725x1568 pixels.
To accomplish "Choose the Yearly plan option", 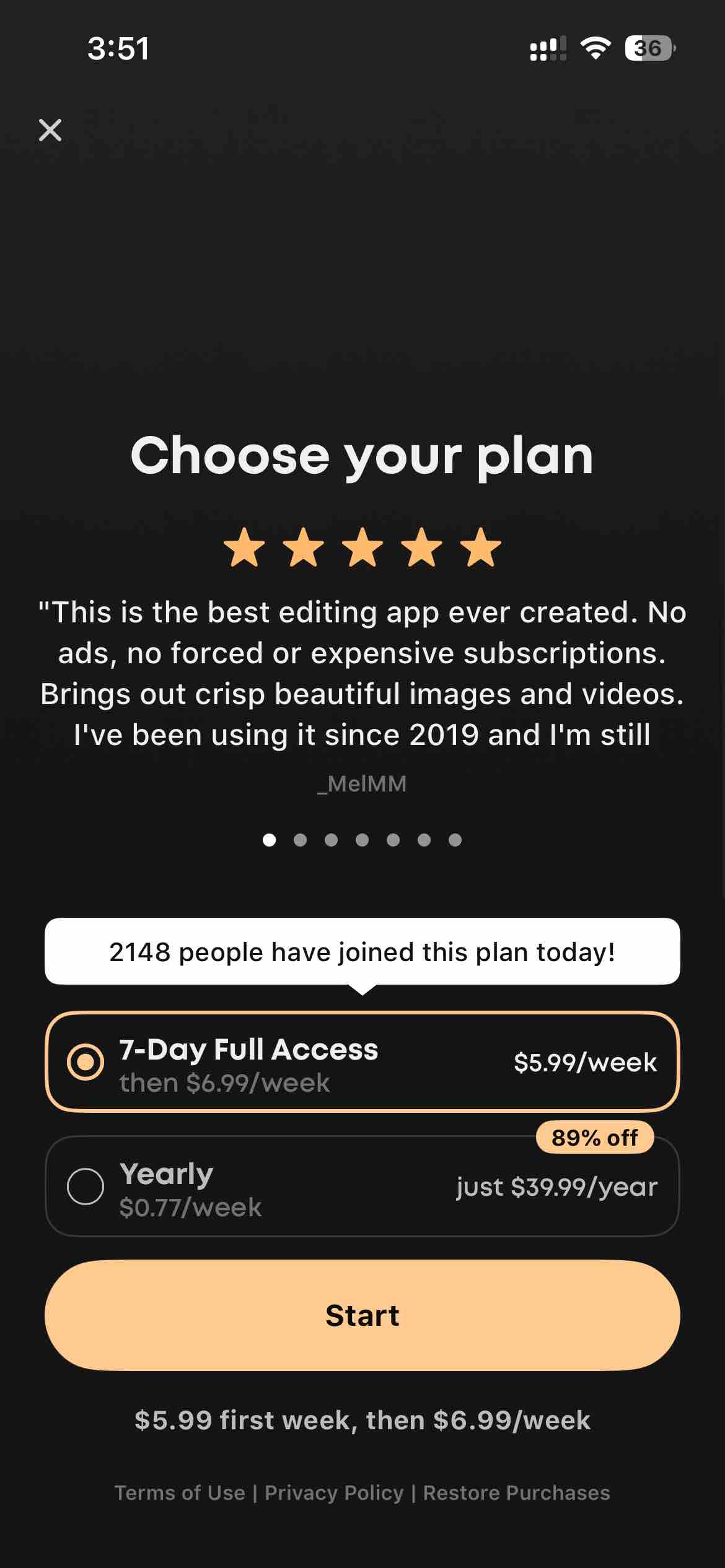I will click(x=362, y=1187).
